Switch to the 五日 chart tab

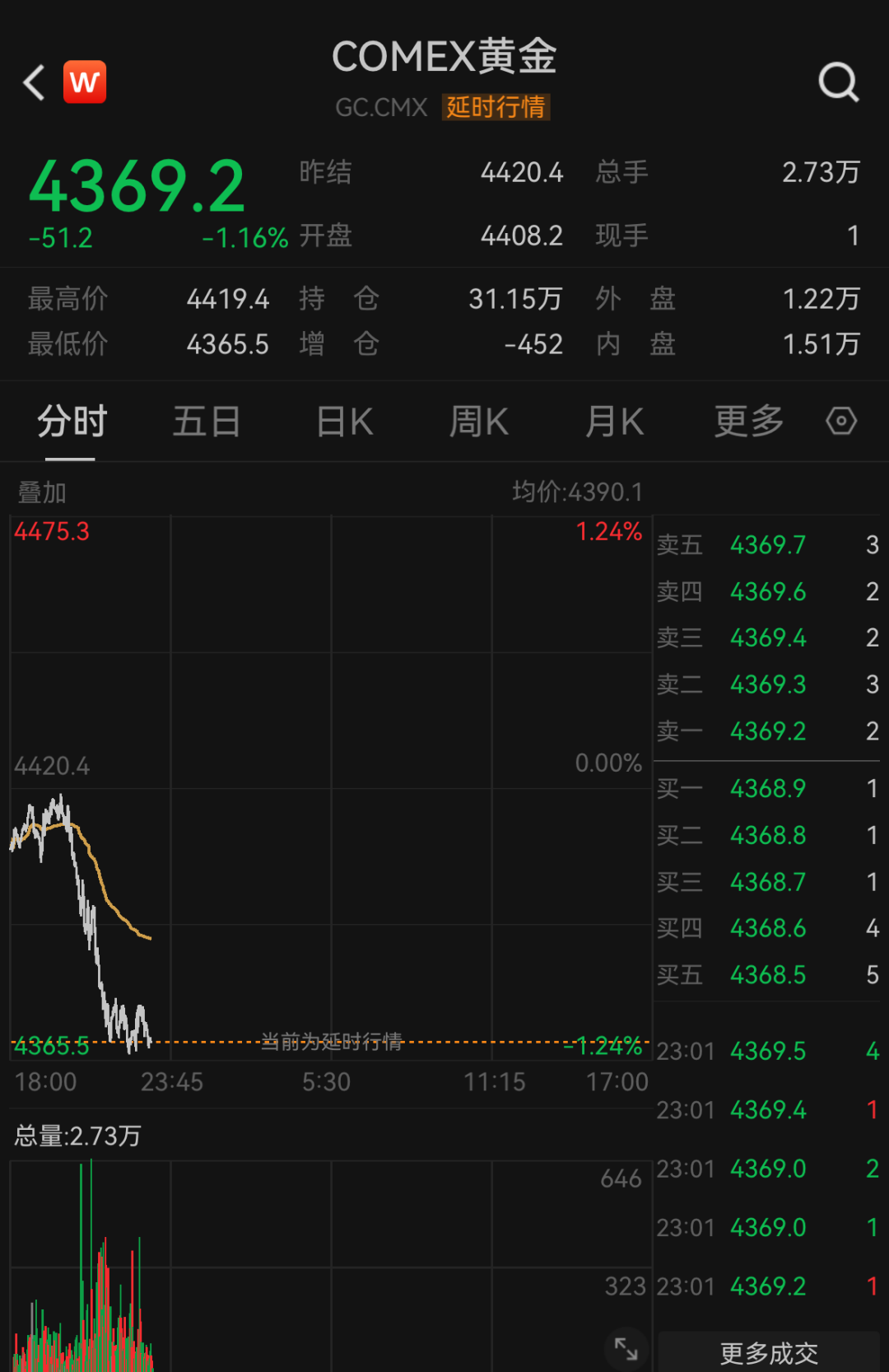tap(206, 422)
